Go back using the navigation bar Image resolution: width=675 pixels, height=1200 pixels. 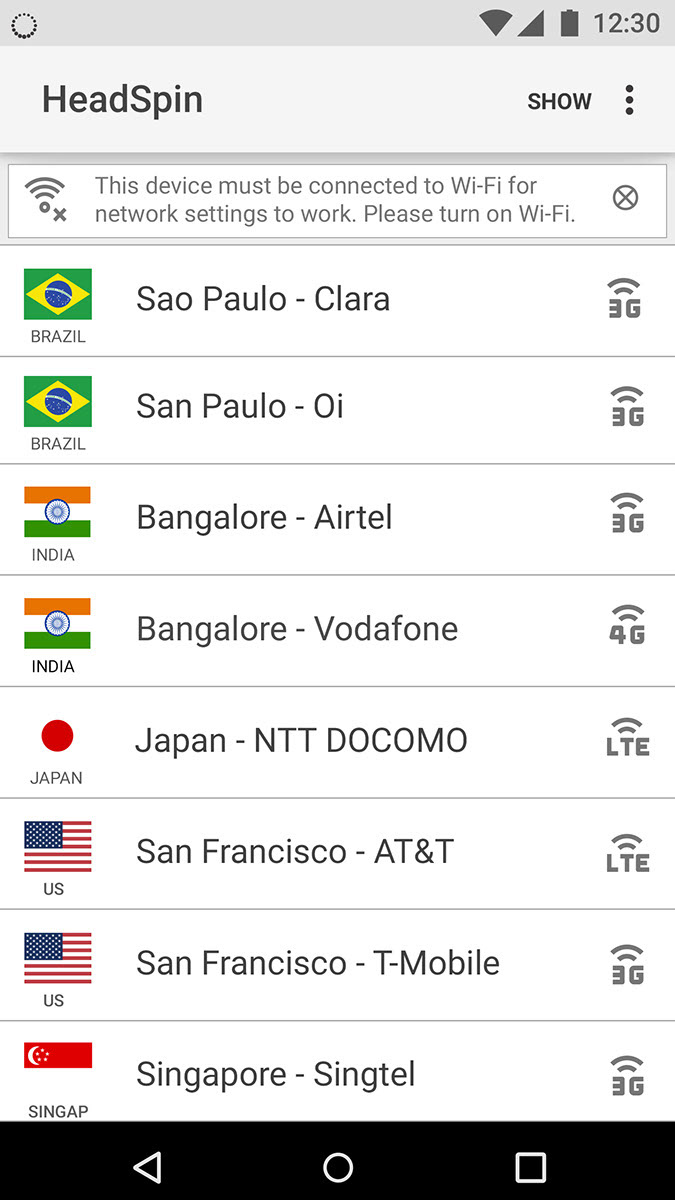pos(148,1166)
